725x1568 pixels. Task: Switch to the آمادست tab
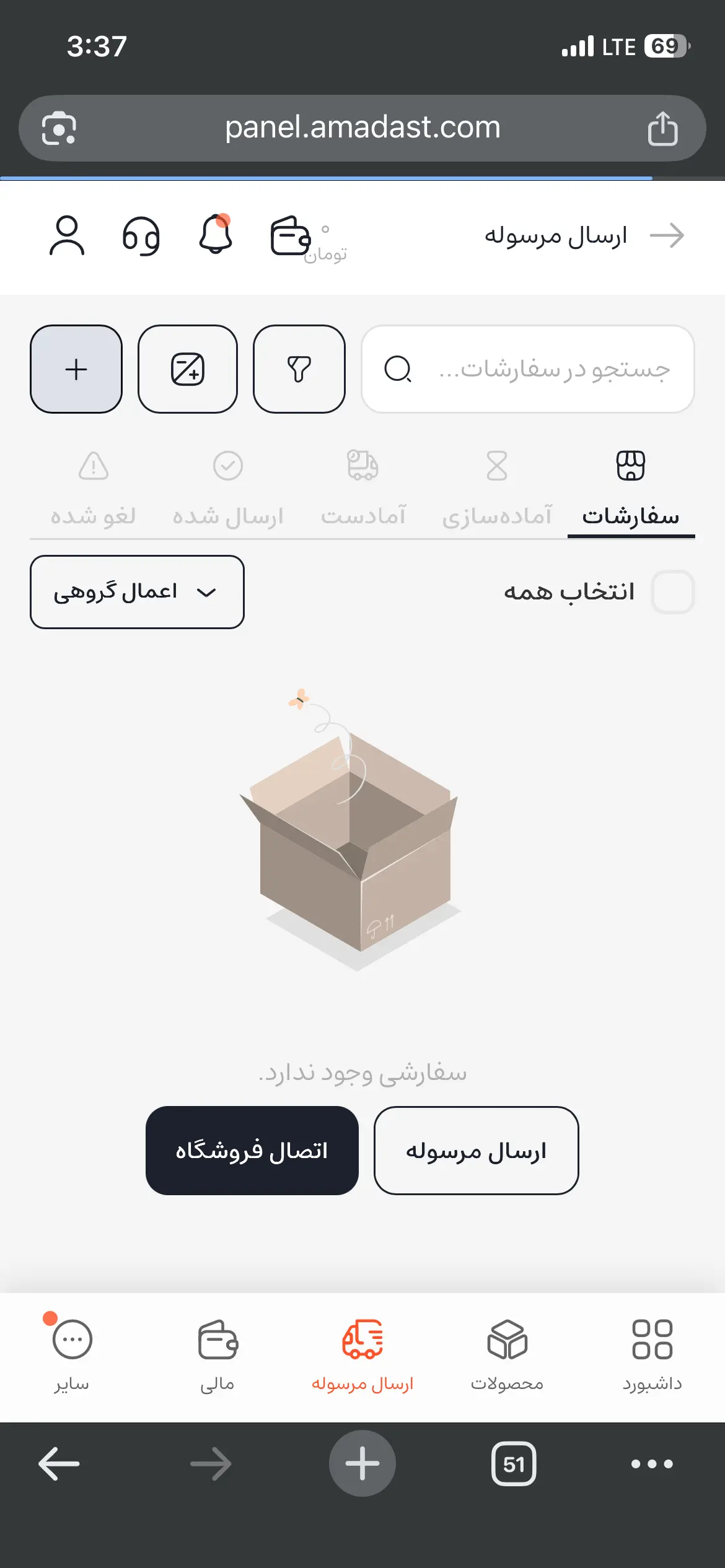coord(363,489)
